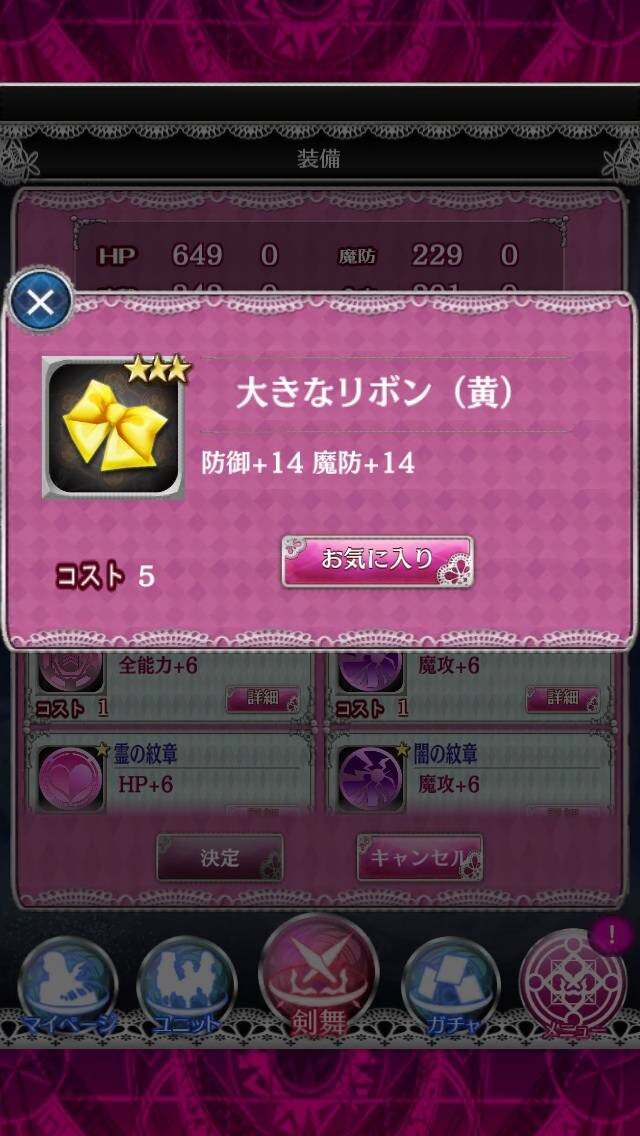Open 詳細 for the 全能力+6 item

[x=262, y=699]
